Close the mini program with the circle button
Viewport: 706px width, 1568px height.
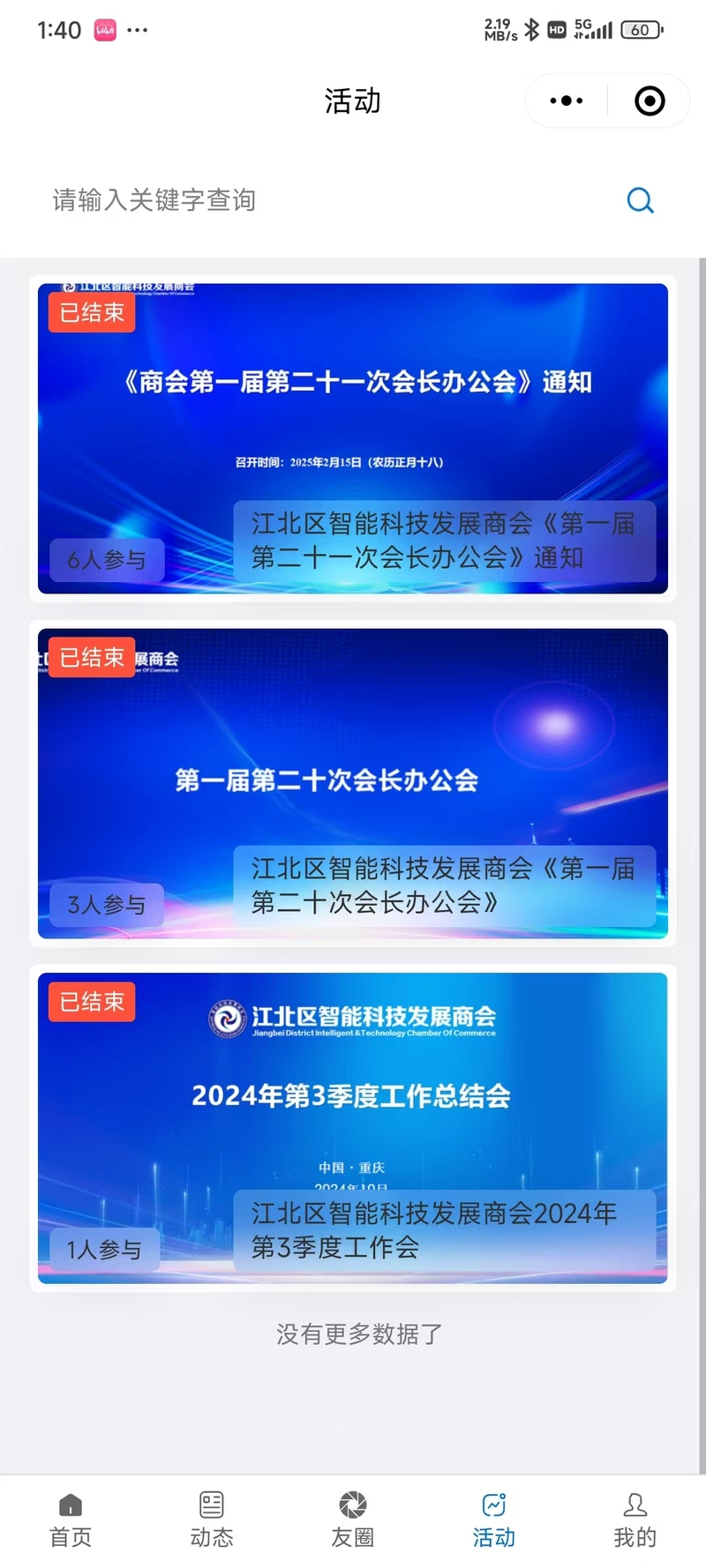pos(650,101)
